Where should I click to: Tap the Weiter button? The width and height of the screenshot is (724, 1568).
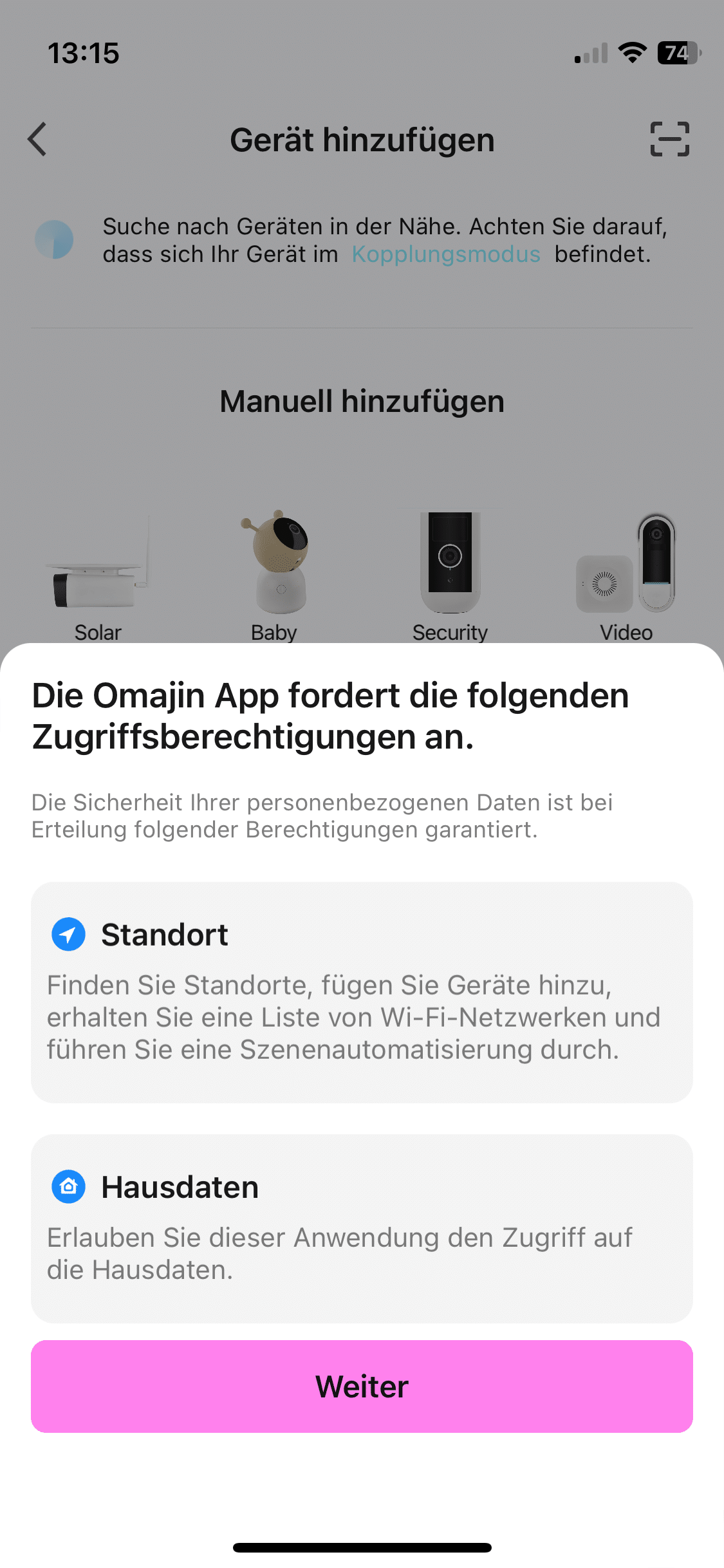pos(362,1386)
